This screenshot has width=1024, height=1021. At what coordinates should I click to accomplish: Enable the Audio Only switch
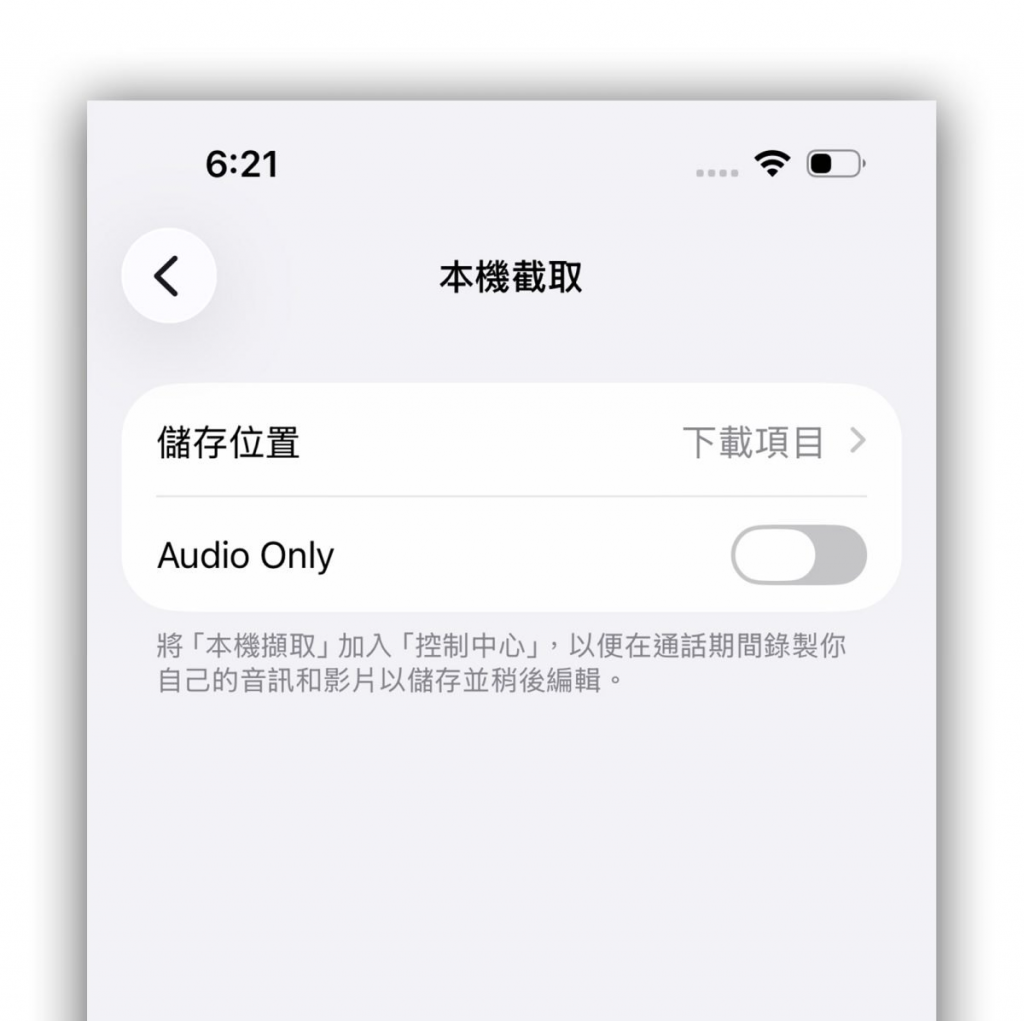(798, 555)
